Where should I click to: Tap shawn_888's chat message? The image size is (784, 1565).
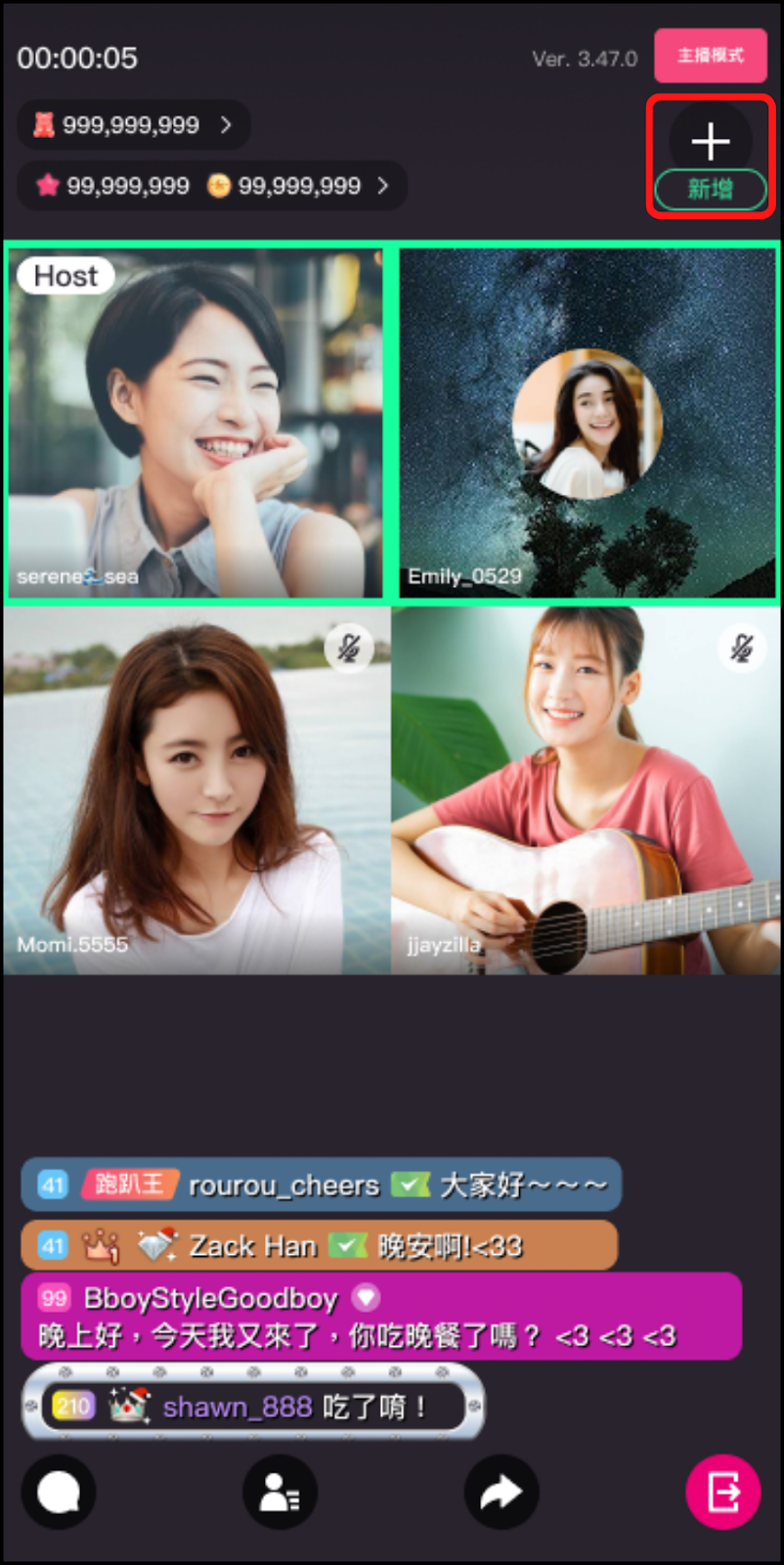[252, 1407]
